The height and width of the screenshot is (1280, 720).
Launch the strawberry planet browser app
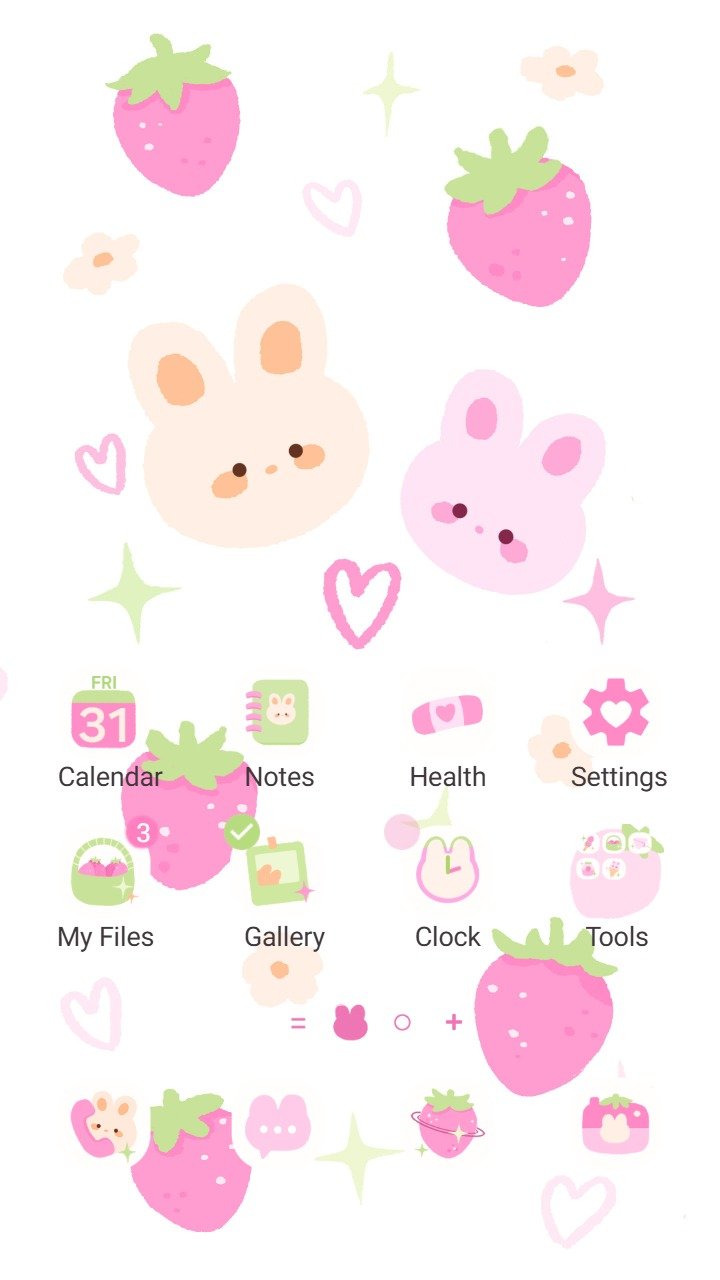448,1125
